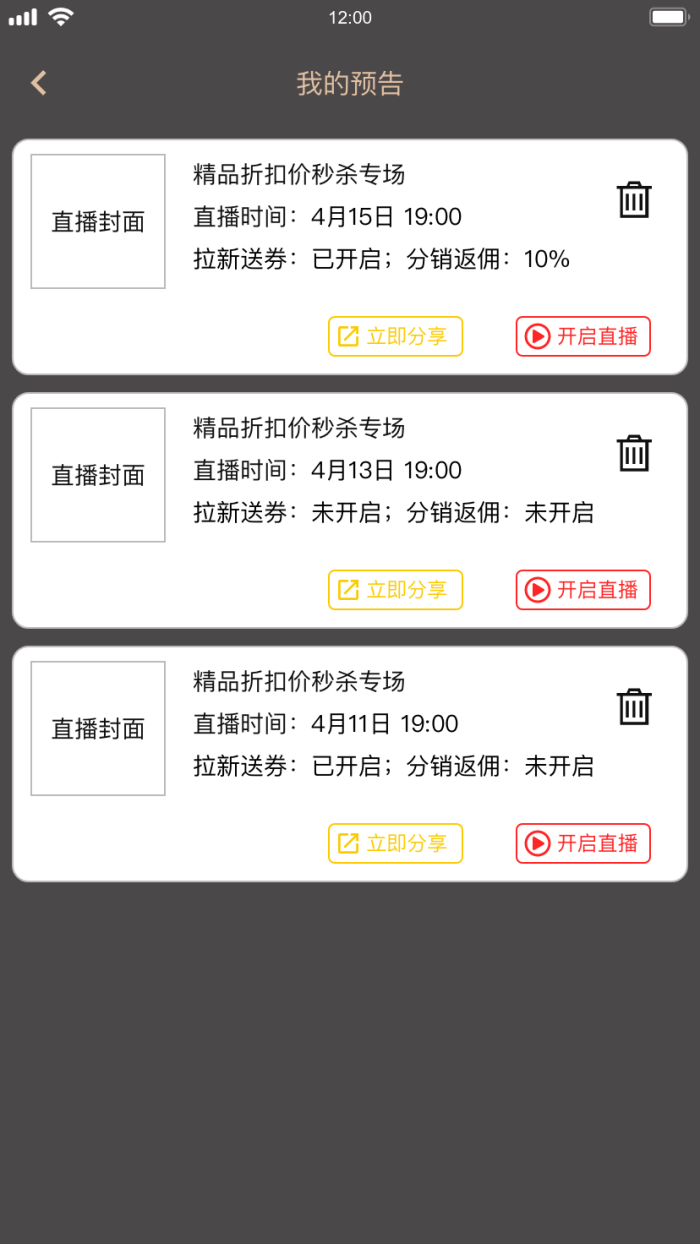The width and height of the screenshot is (700, 1244).
Task: Tap 开启直播 for the 4月15日 preview
Action: pyautogui.click(x=583, y=336)
